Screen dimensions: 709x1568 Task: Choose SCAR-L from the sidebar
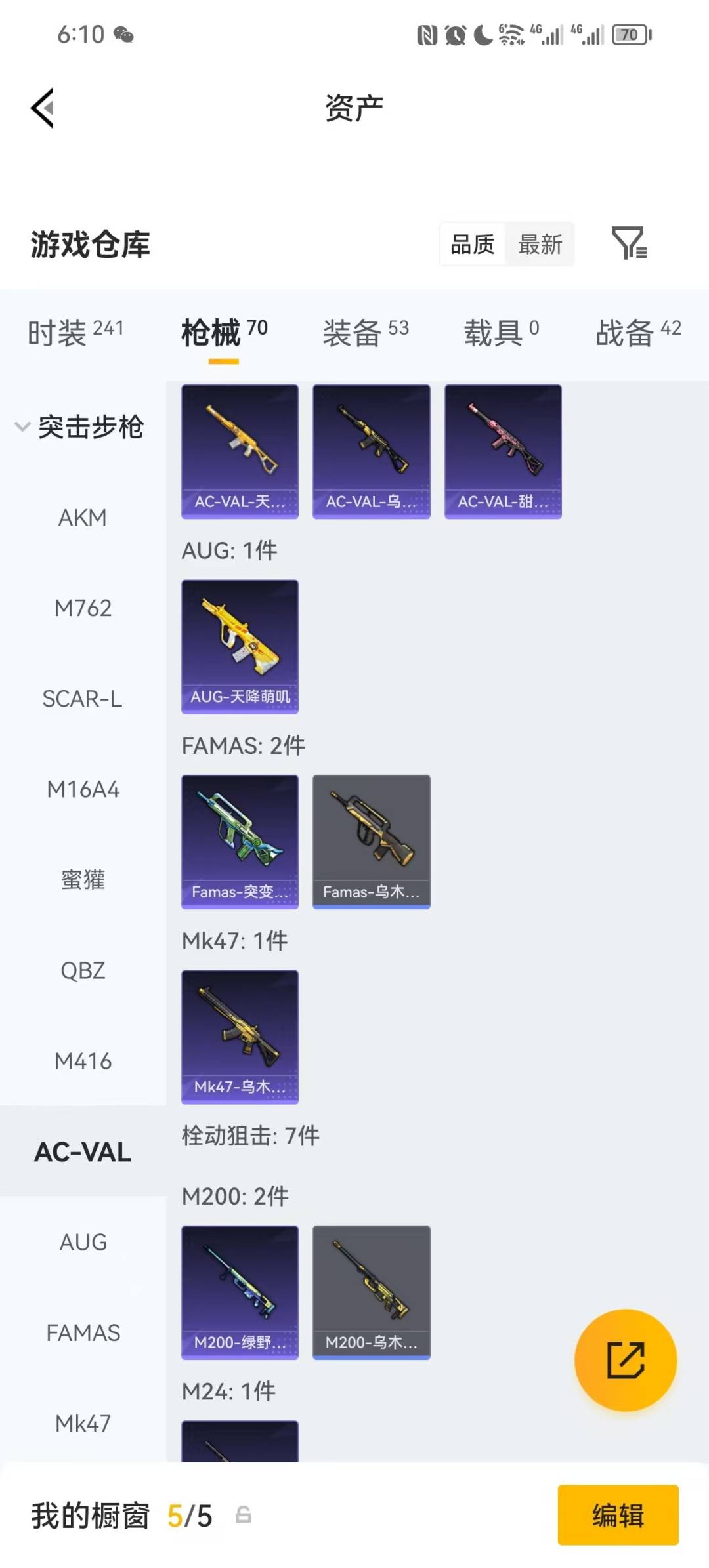click(83, 699)
